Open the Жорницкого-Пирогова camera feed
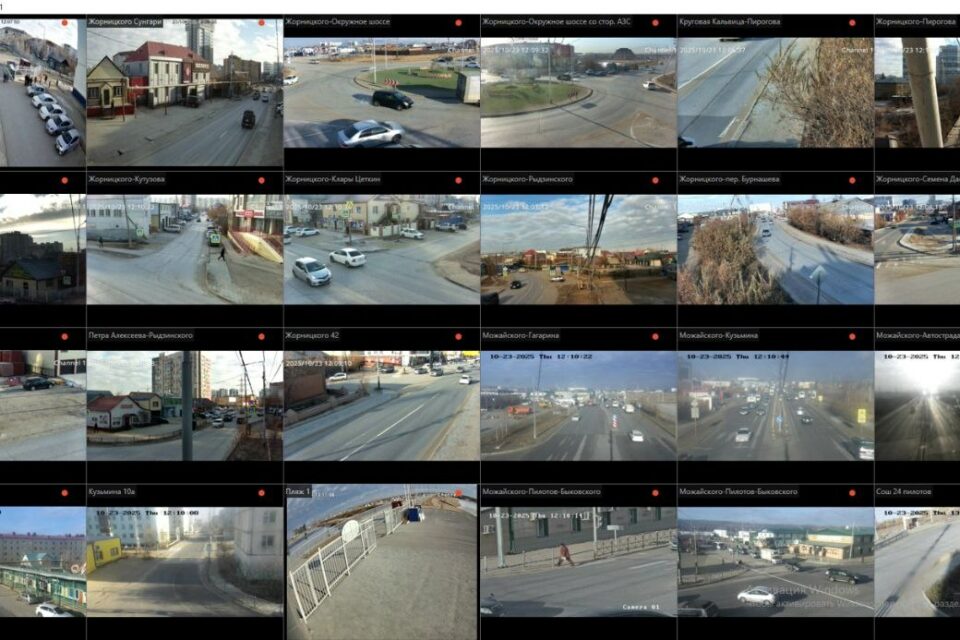Image resolution: width=960 pixels, height=640 pixels. pos(917,92)
